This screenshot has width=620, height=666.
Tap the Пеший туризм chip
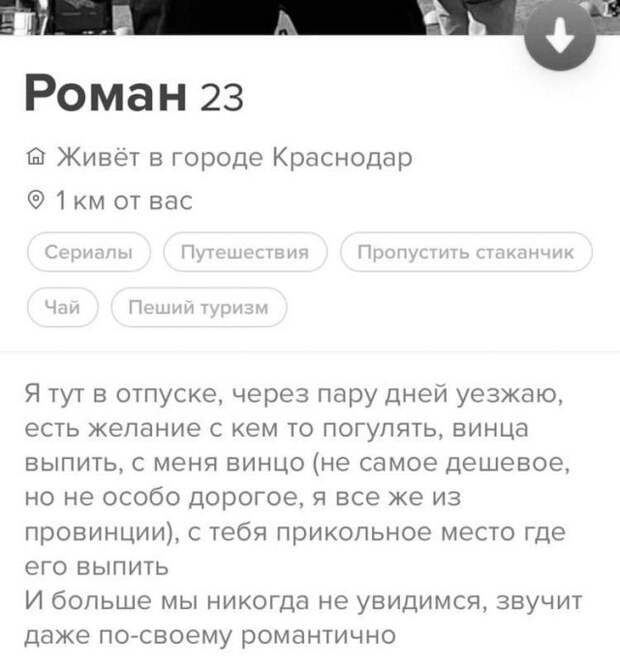198,307
